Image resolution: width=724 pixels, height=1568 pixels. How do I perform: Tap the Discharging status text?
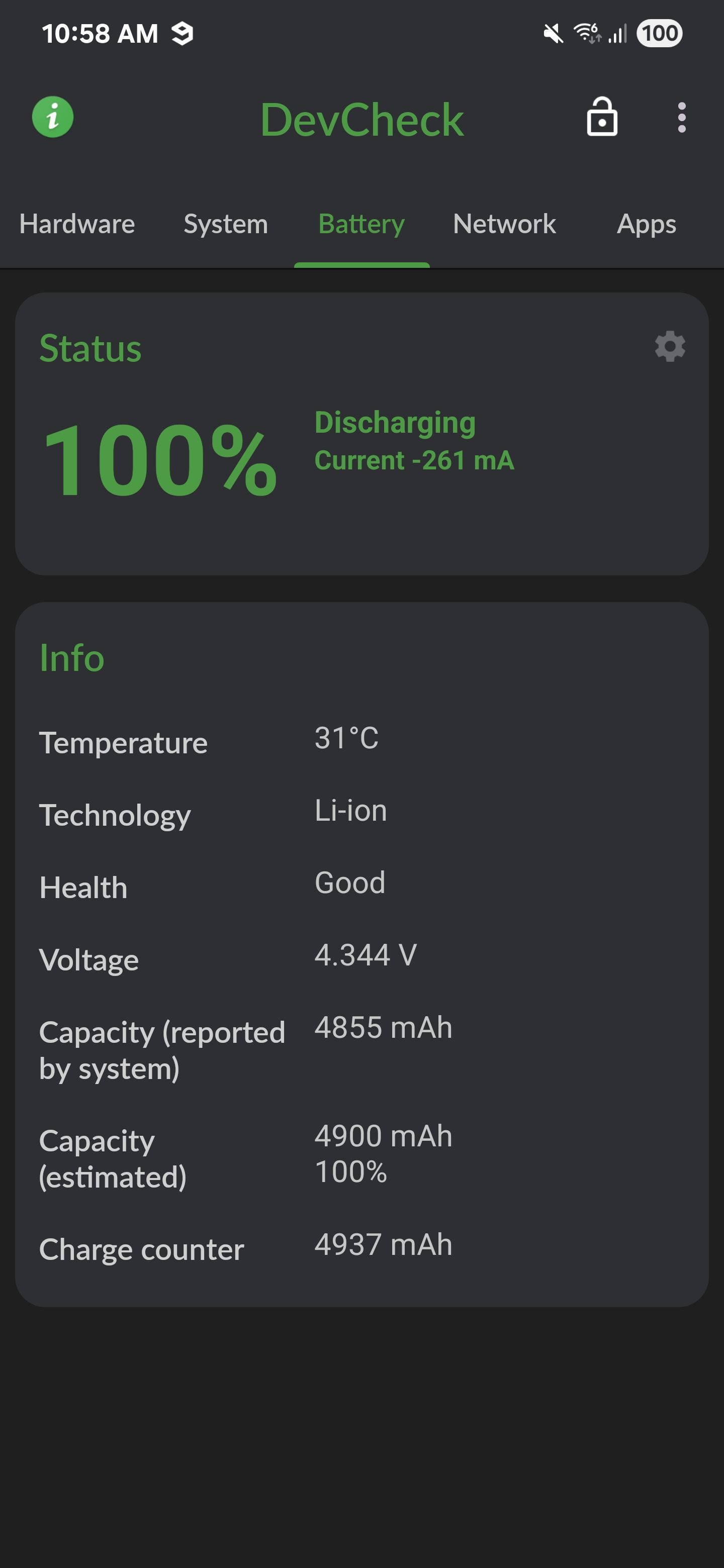tap(396, 422)
